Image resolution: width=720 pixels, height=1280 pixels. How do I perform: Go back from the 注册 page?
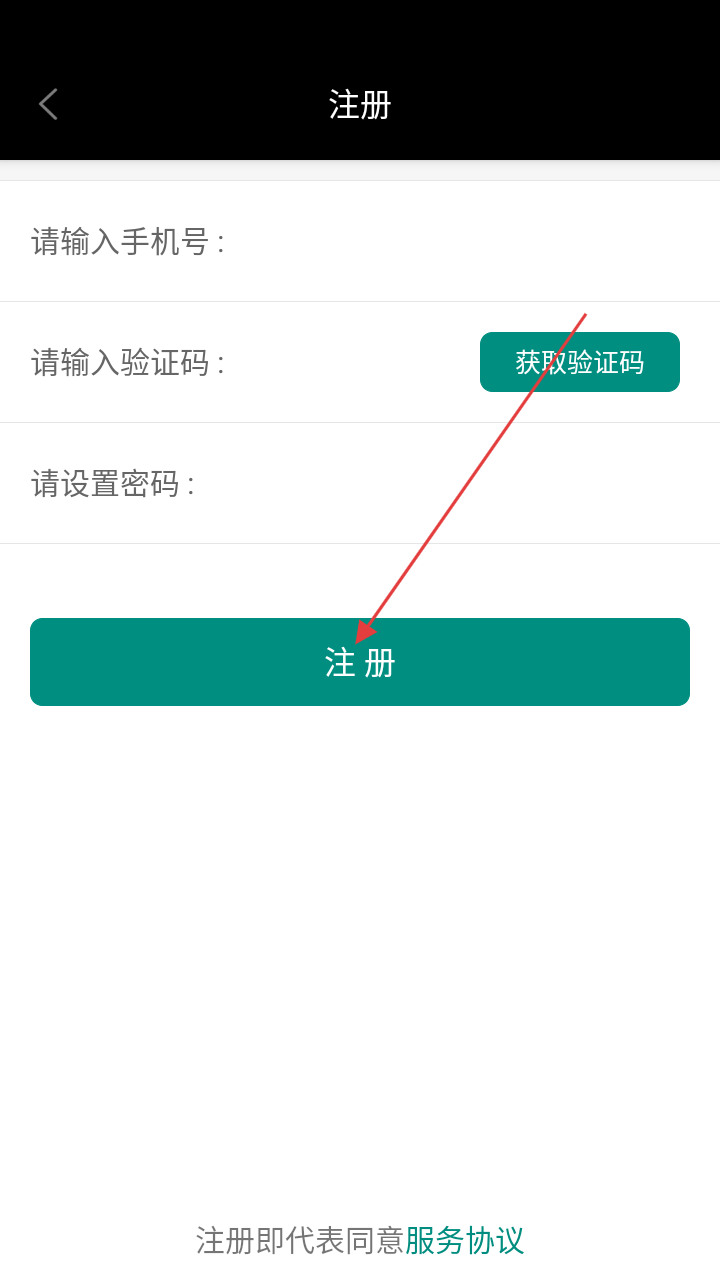tap(48, 104)
